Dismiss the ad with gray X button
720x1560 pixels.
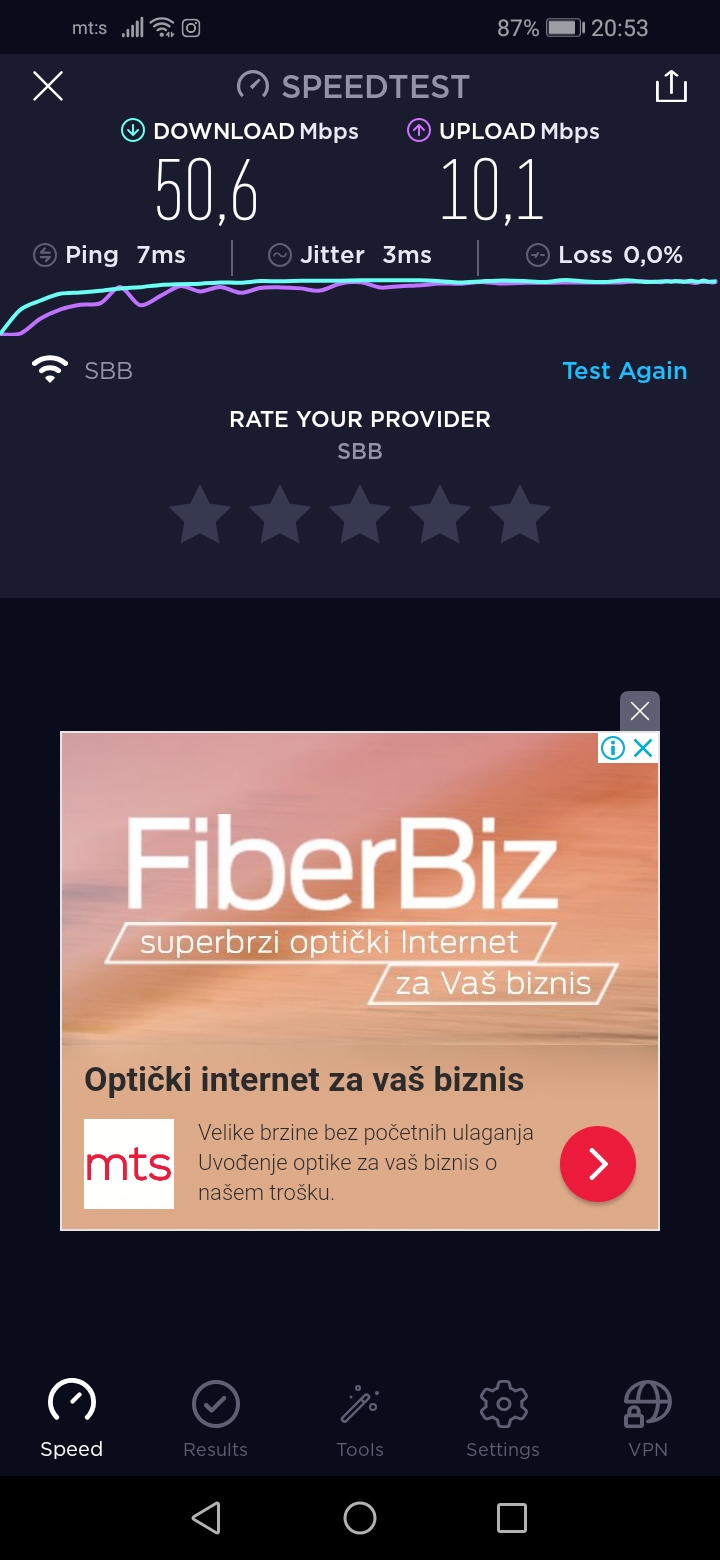click(640, 711)
